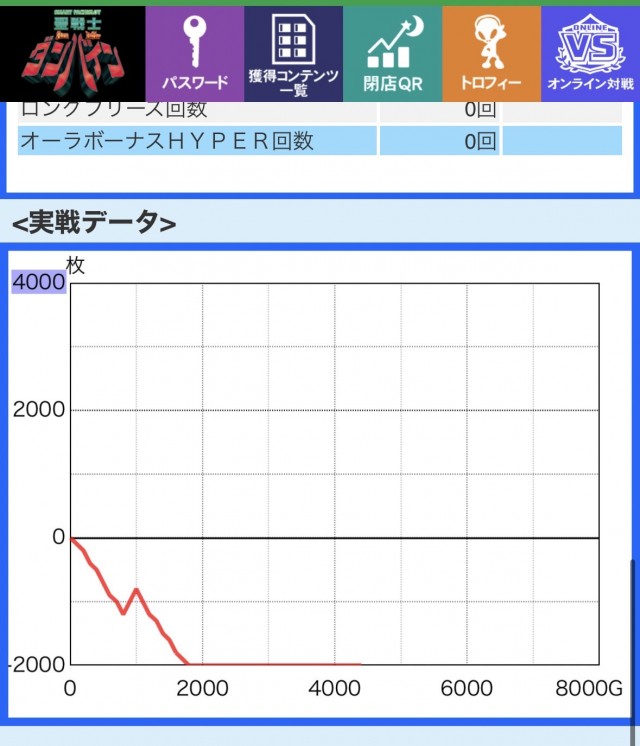Tap the ダンバイン logo to go home
Screen dimensions: 640x746
(x=72, y=54)
